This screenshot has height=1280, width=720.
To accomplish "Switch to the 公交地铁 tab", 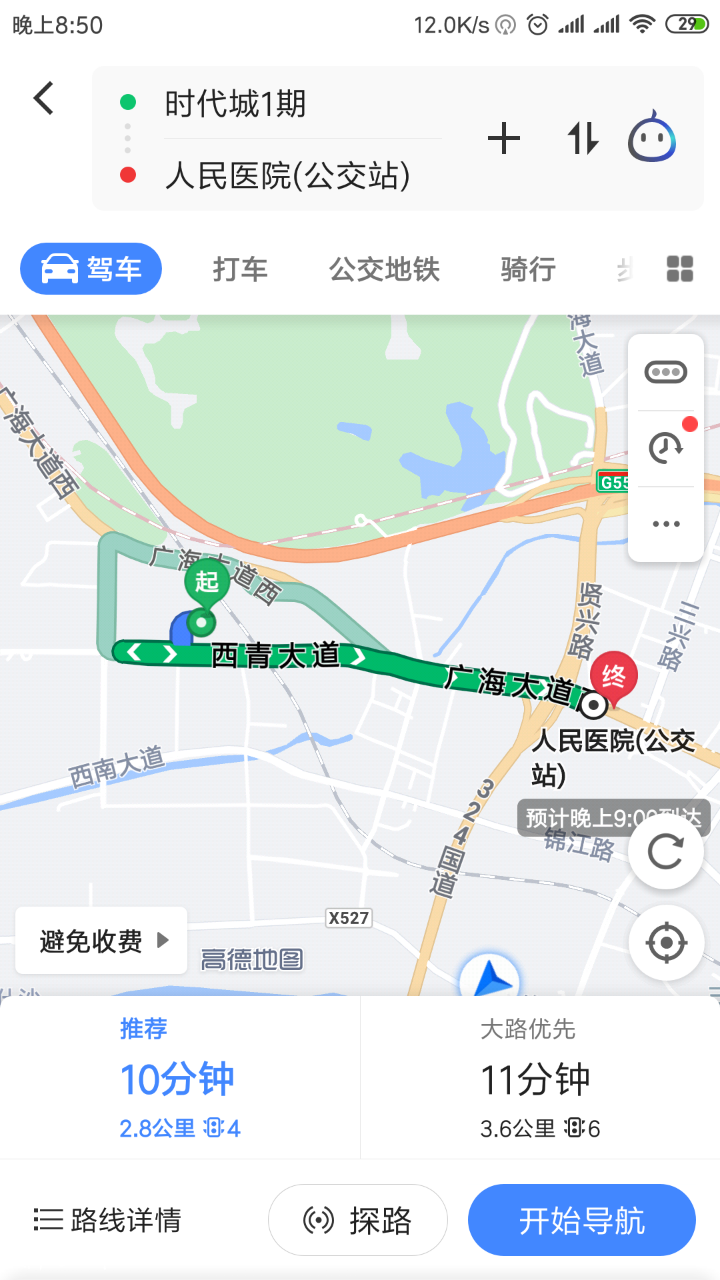I will click(x=383, y=268).
